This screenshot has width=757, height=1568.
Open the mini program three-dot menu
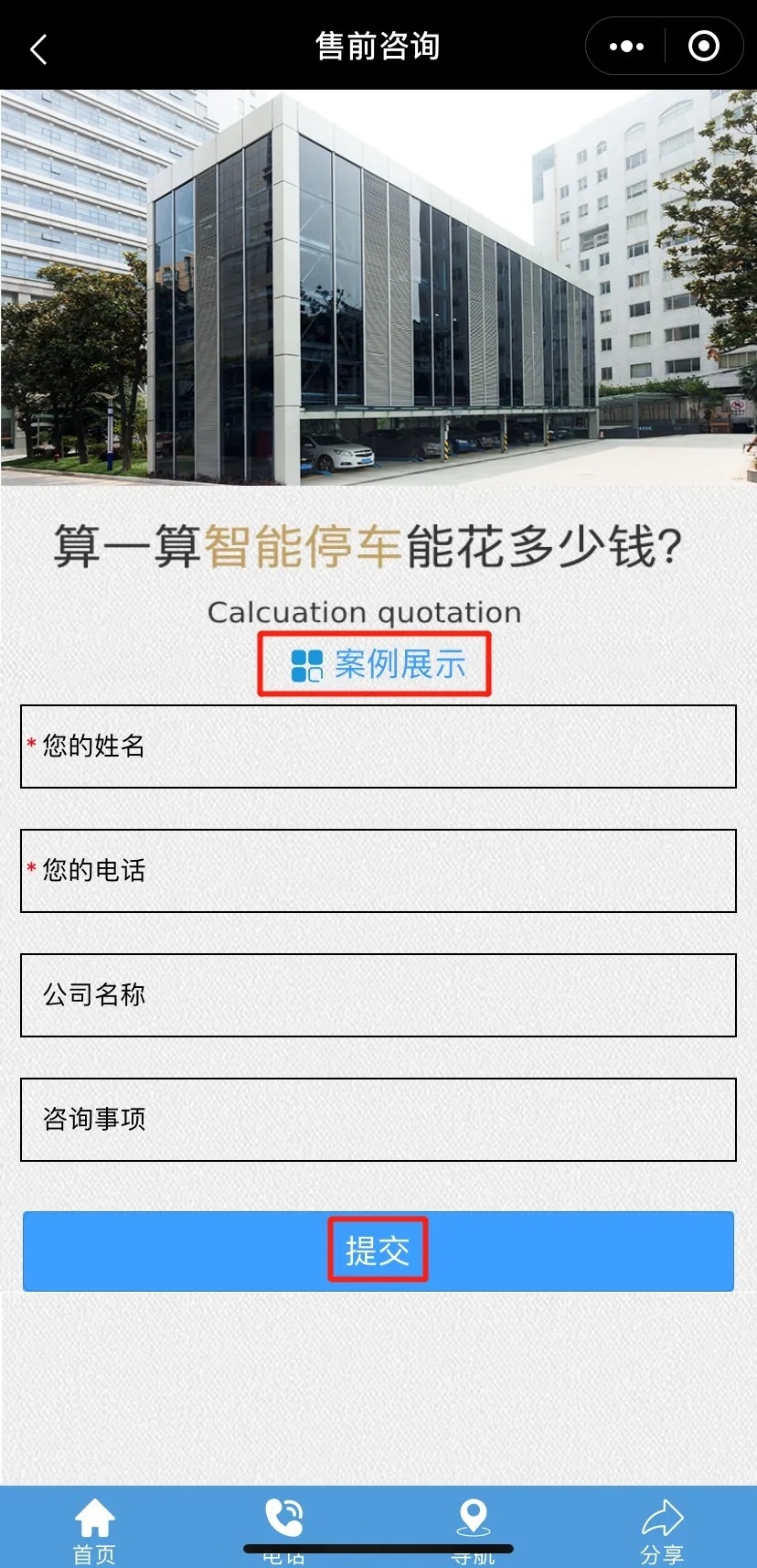pos(626,46)
